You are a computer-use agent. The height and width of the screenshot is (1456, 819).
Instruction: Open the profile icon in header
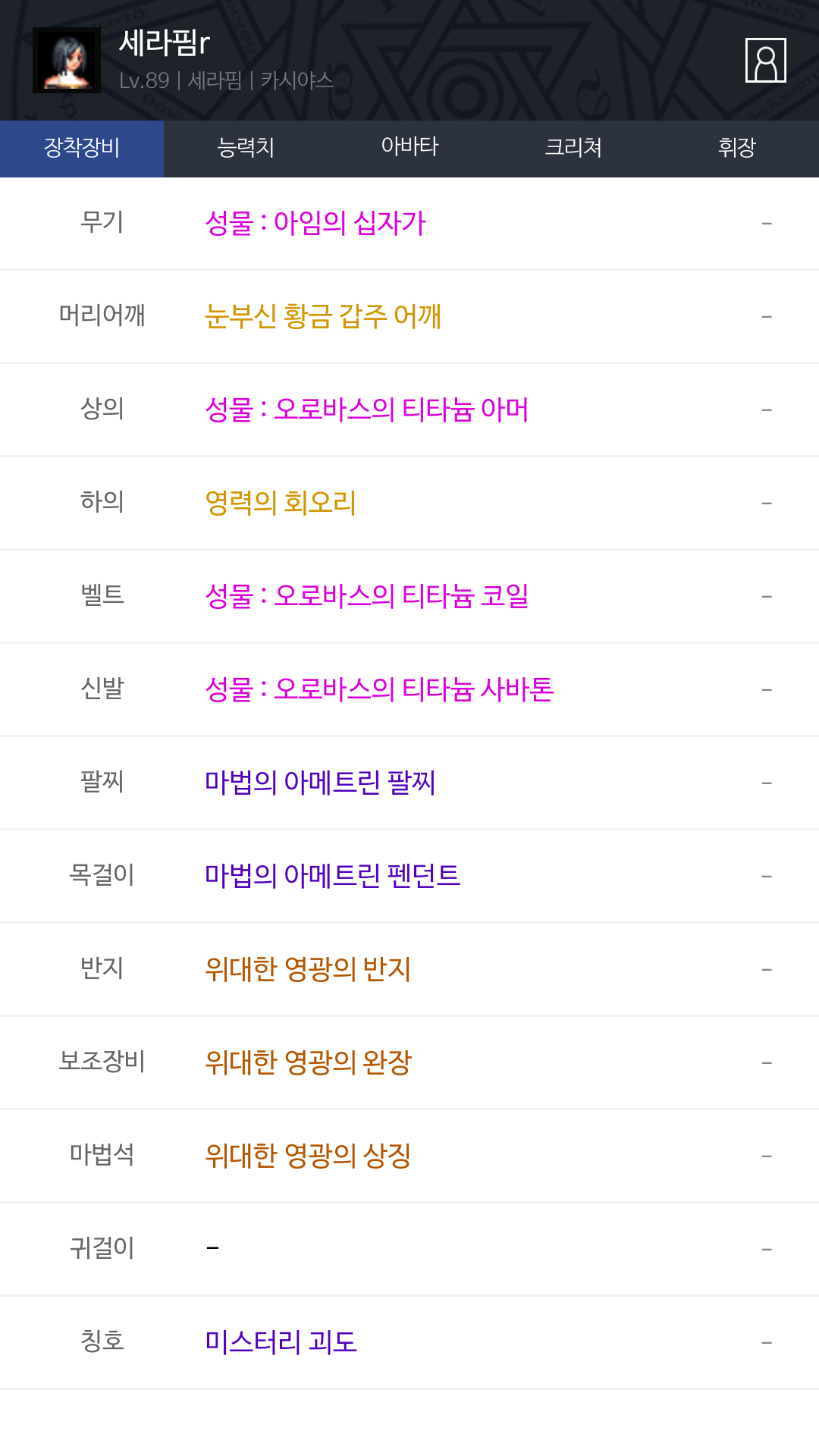click(x=765, y=60)
